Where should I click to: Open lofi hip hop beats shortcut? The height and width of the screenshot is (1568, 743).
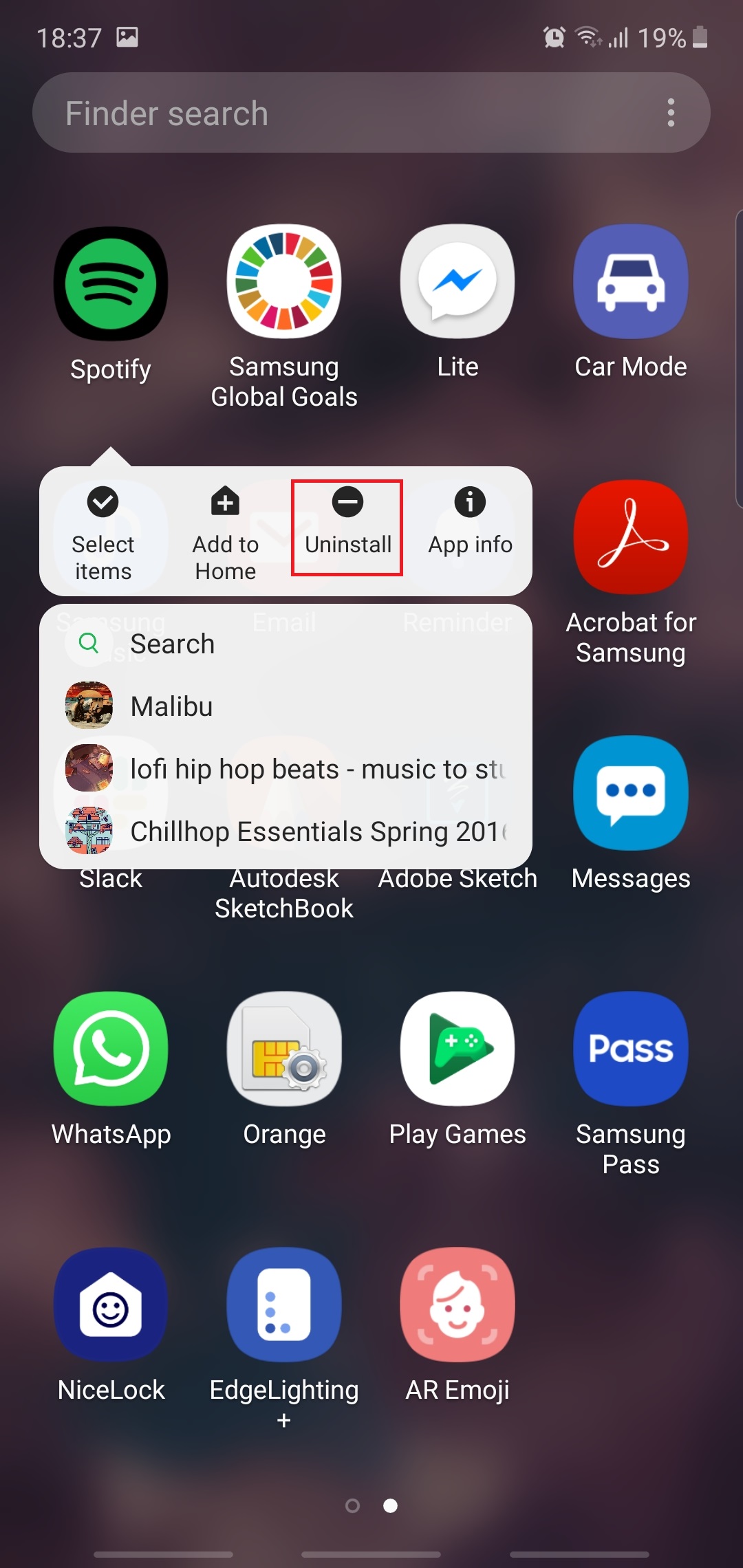[316, 769]
